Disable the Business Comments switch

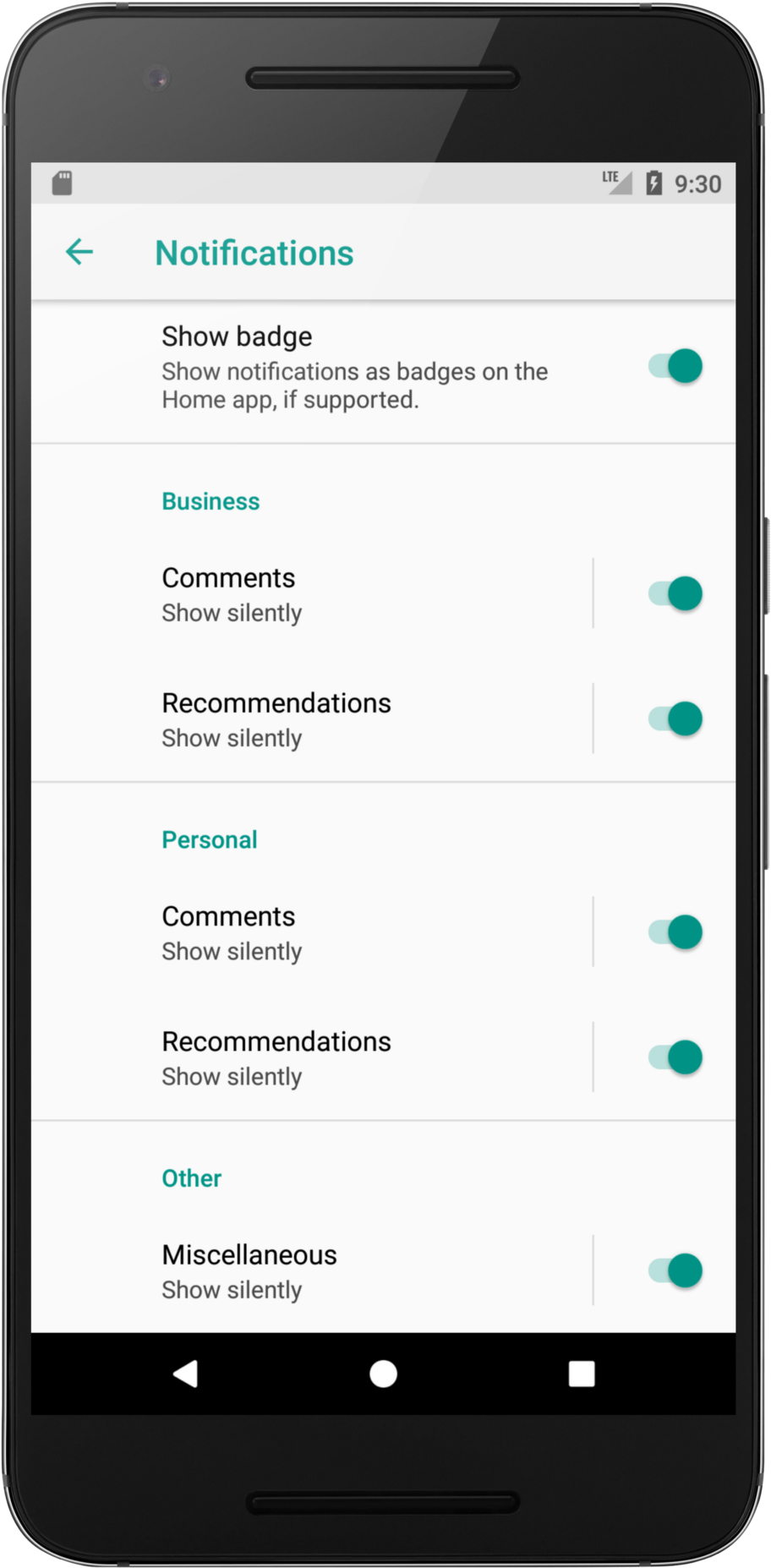(675, 593)
